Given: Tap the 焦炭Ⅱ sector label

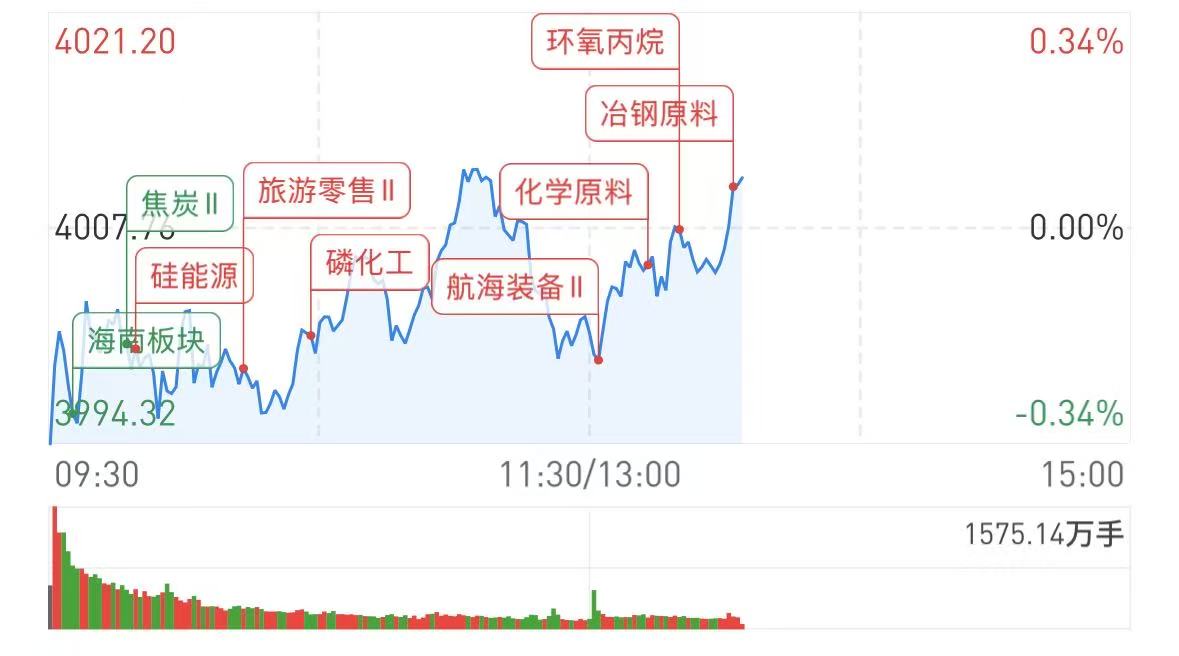Looking at the screenshot, I should (180, 204).
